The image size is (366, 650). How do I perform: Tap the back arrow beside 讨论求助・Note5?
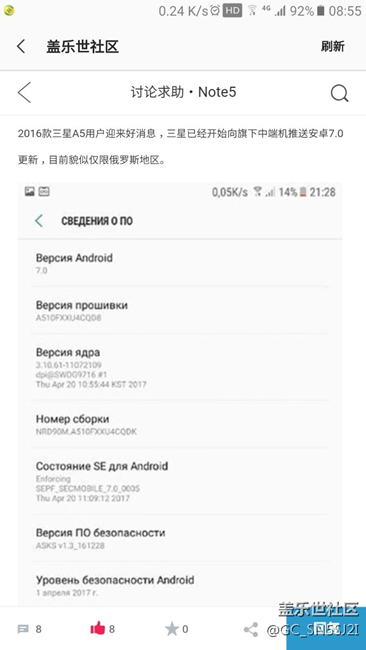coord(24,92)
